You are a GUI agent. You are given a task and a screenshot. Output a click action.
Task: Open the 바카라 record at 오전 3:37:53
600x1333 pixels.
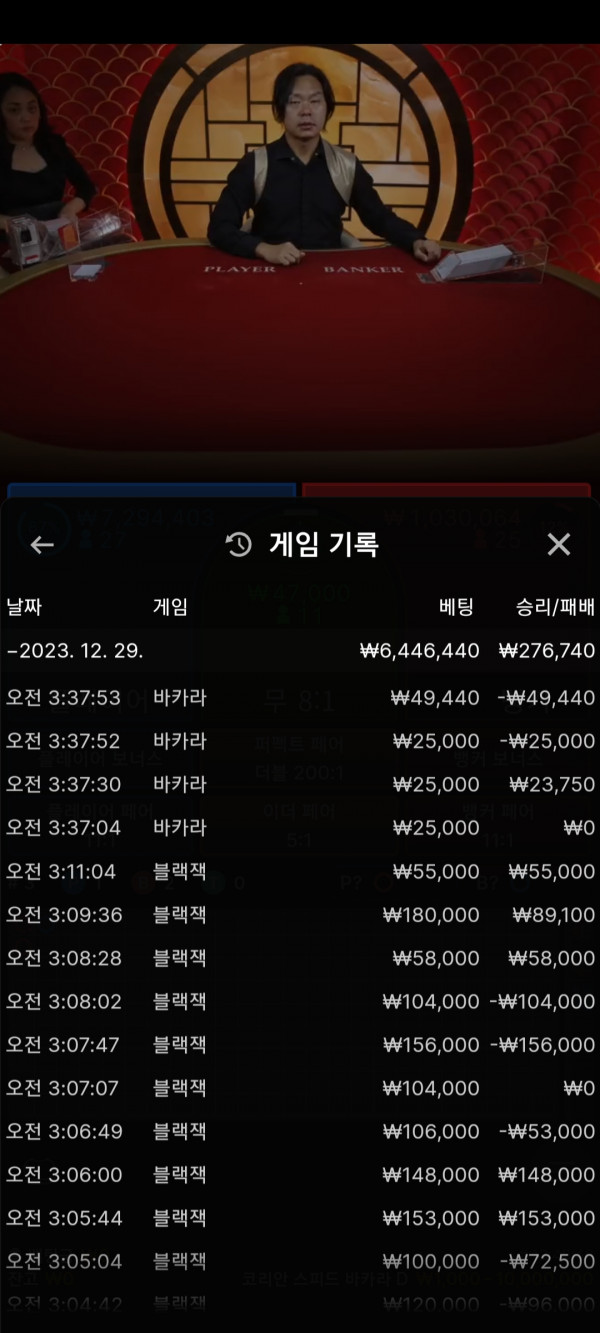[300, 698]
